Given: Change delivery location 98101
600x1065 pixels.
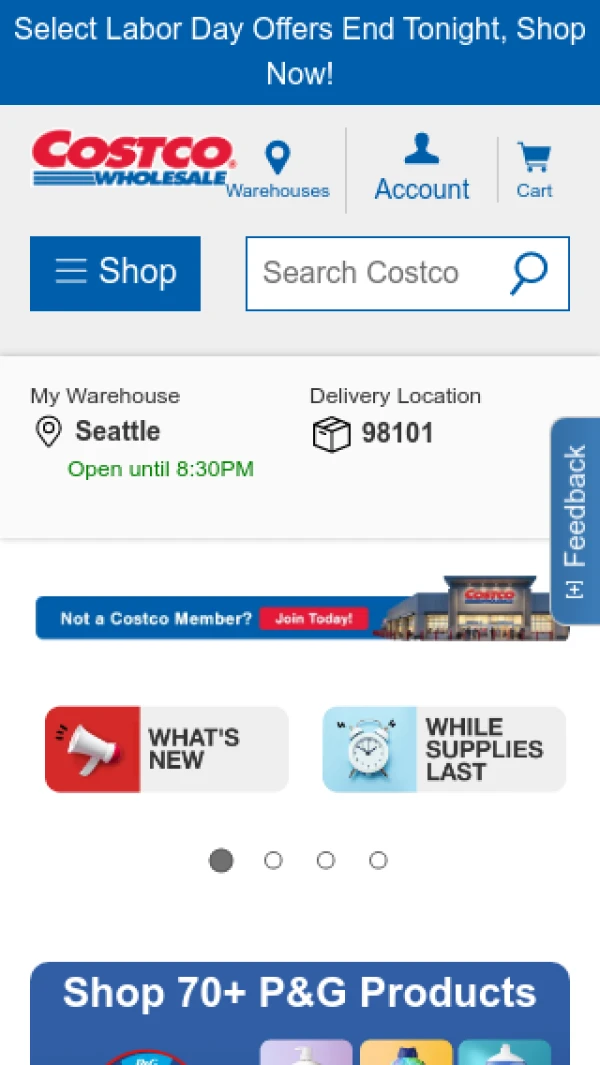Looking at the screenshot, I should [x=396, y=433].
